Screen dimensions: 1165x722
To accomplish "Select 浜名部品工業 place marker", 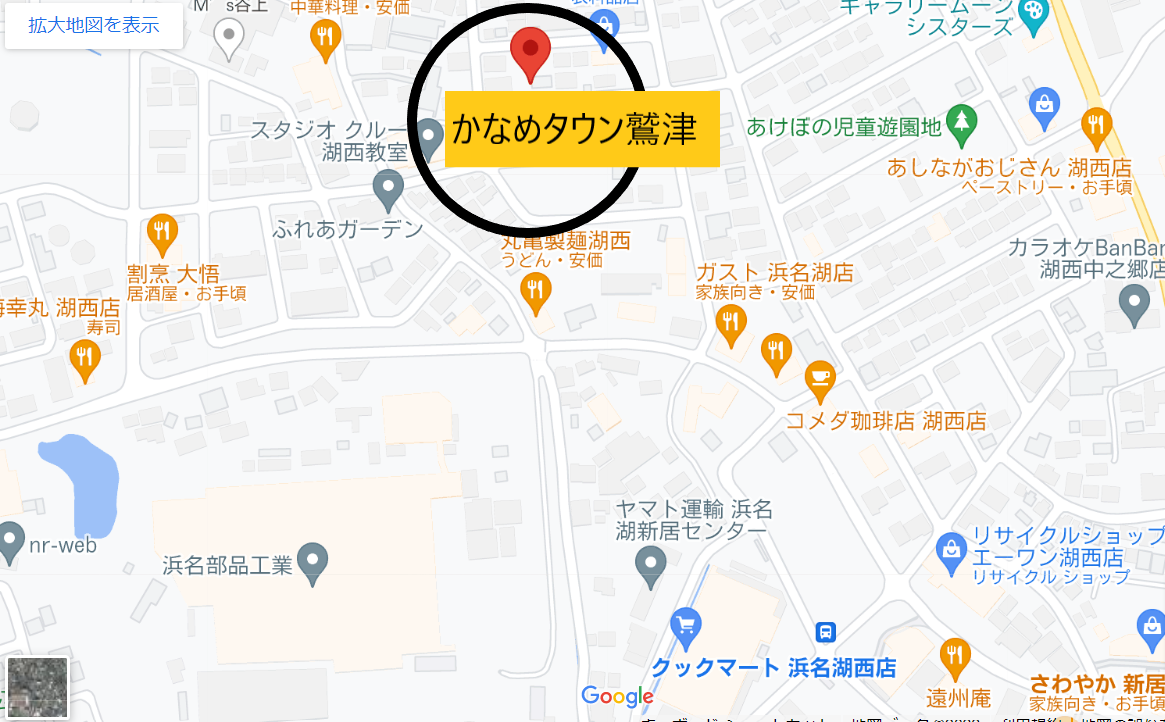I will coord(314,562).
